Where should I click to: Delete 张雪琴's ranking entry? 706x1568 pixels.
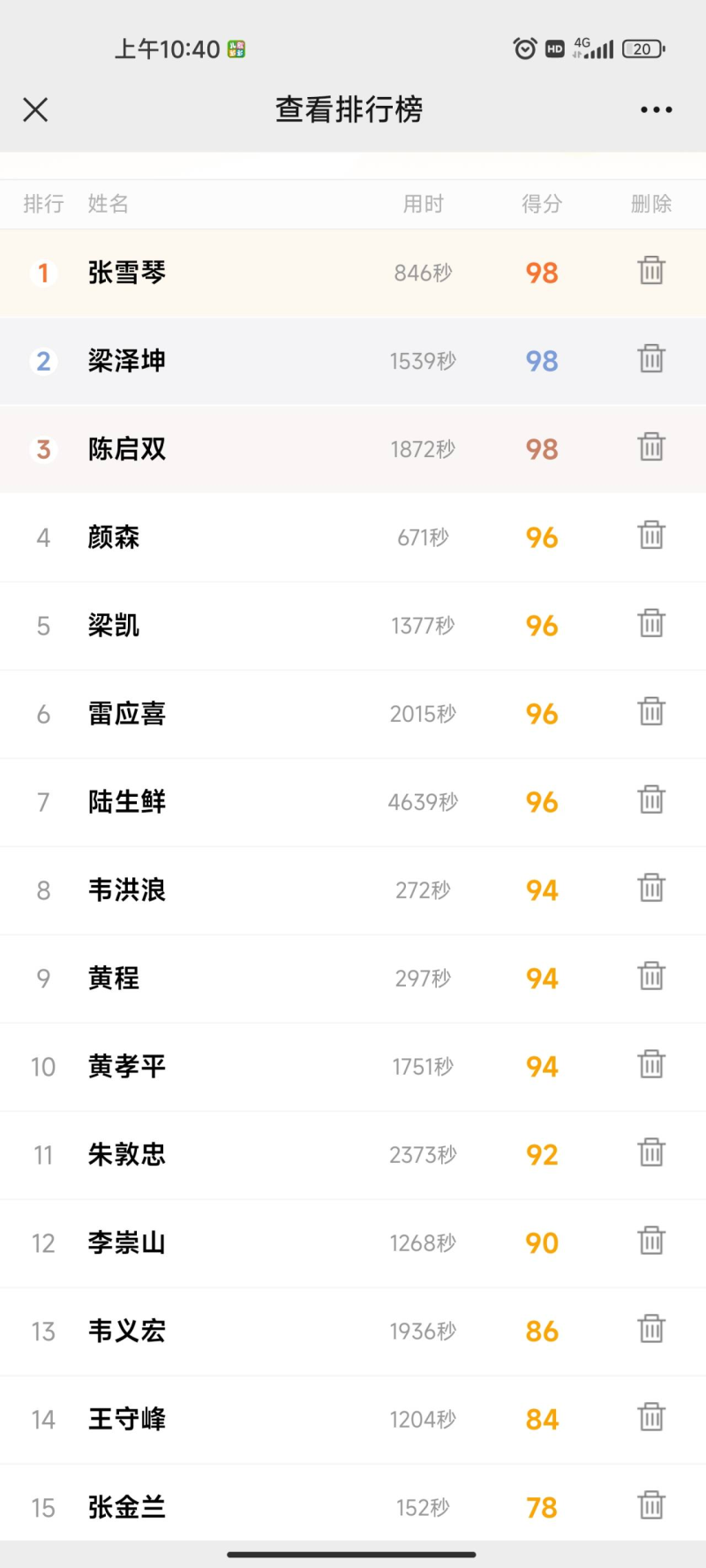651,271
